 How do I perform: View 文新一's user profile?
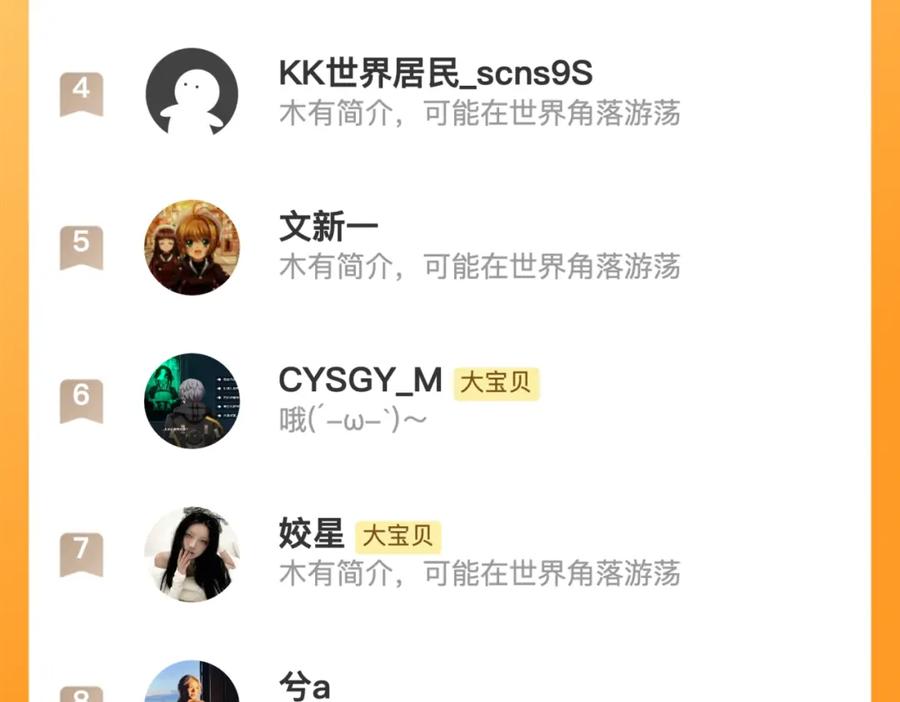(328, 227)
